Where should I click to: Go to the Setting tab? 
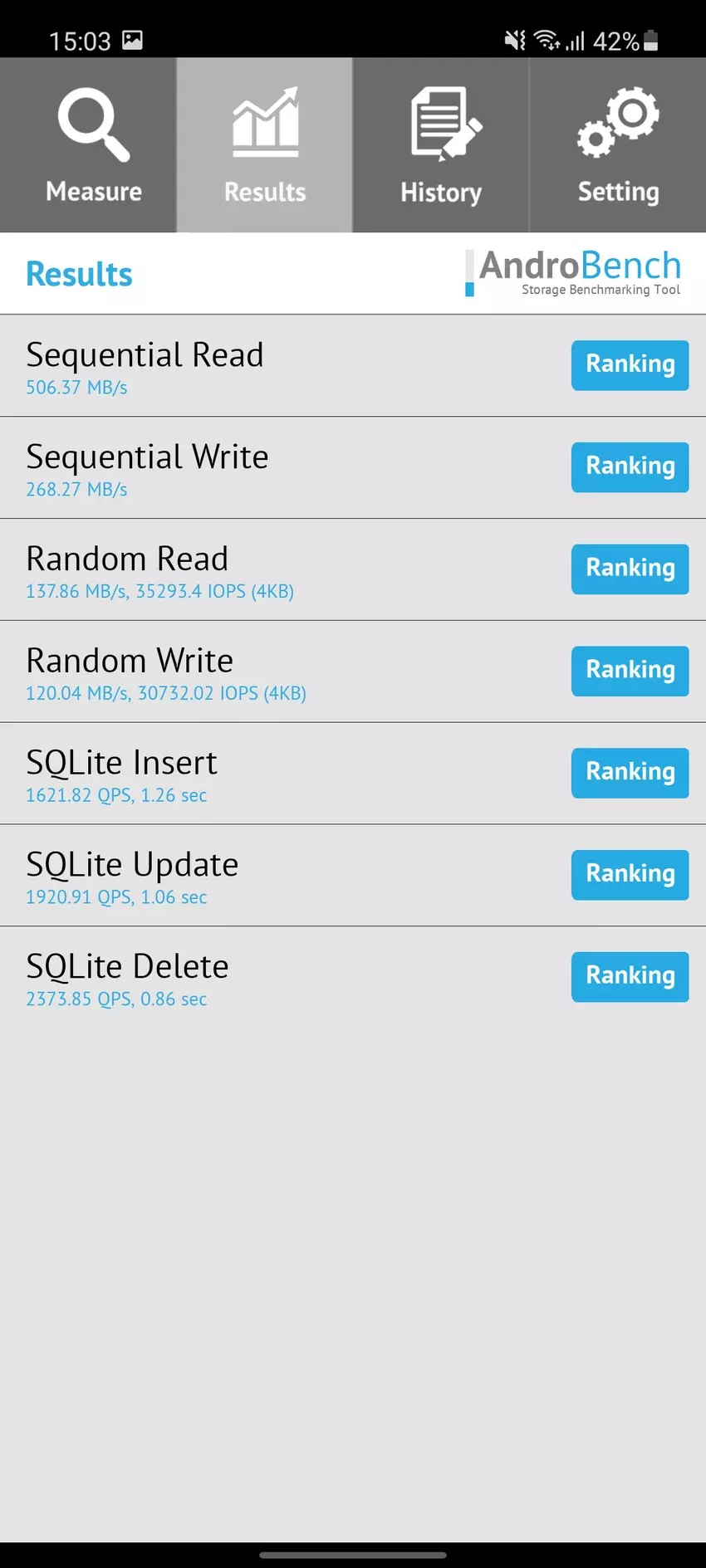point(618,145)
